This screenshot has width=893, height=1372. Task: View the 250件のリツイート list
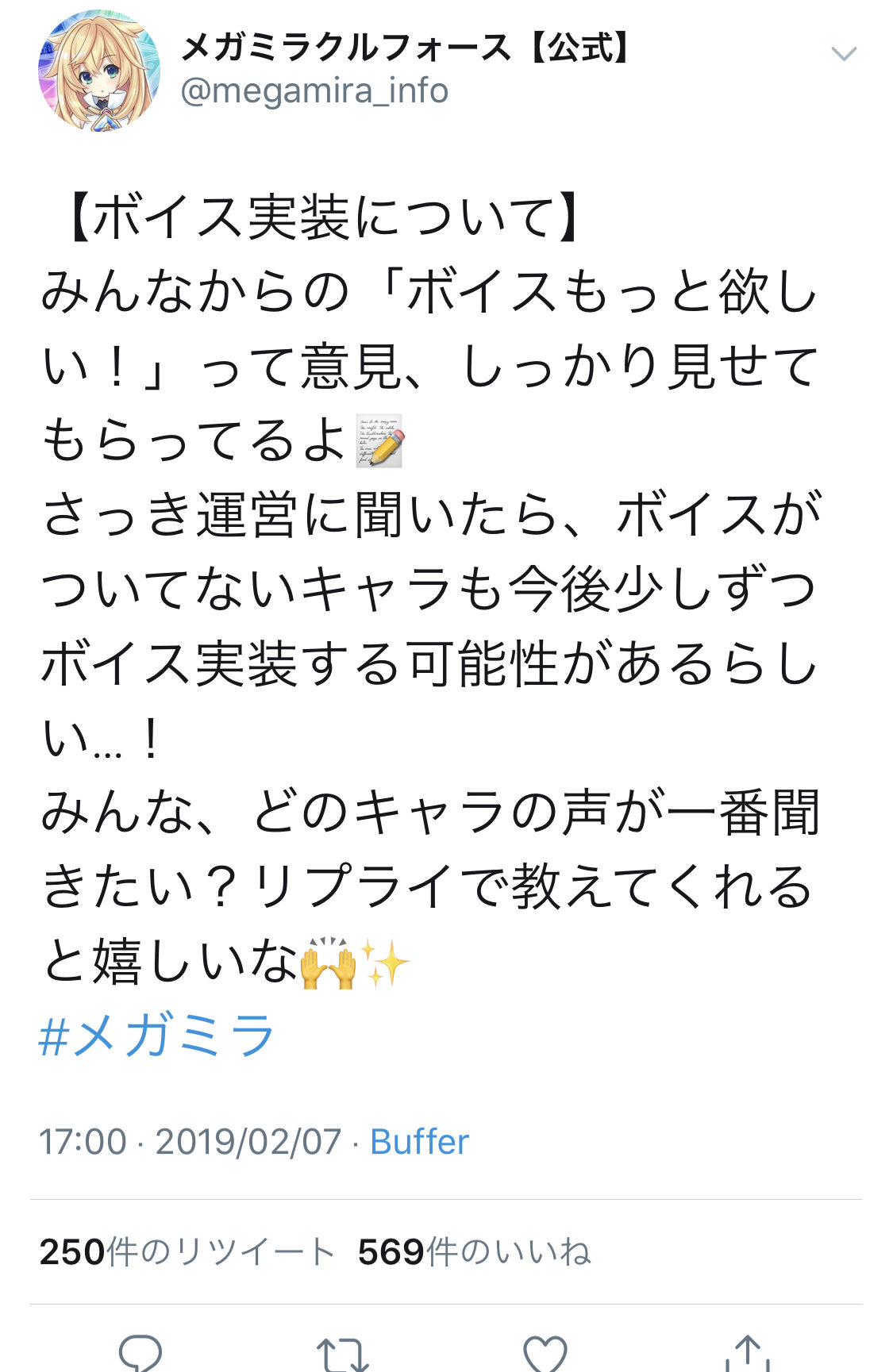(x=187, y=1252)
